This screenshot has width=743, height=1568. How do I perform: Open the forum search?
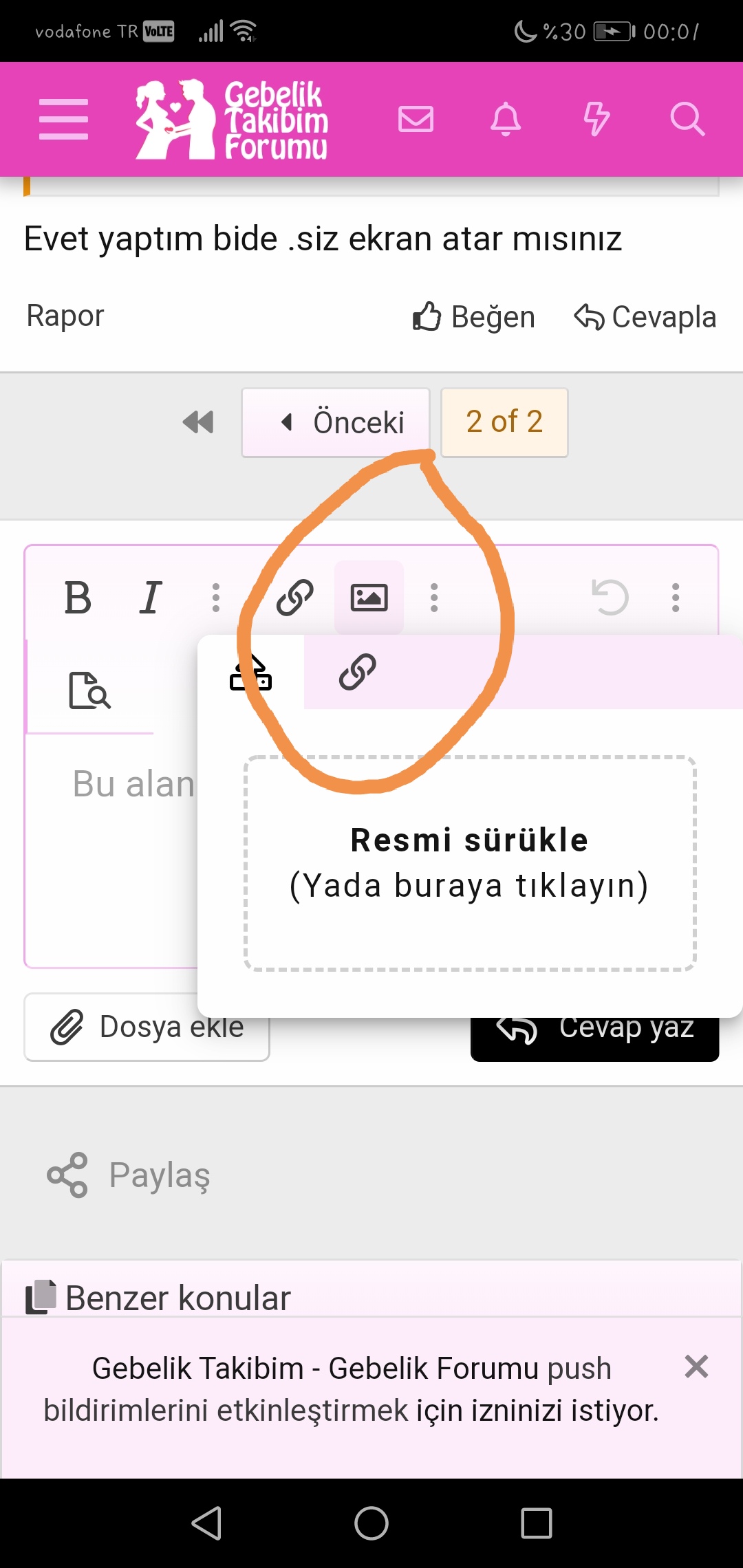(x=687, y=119)
